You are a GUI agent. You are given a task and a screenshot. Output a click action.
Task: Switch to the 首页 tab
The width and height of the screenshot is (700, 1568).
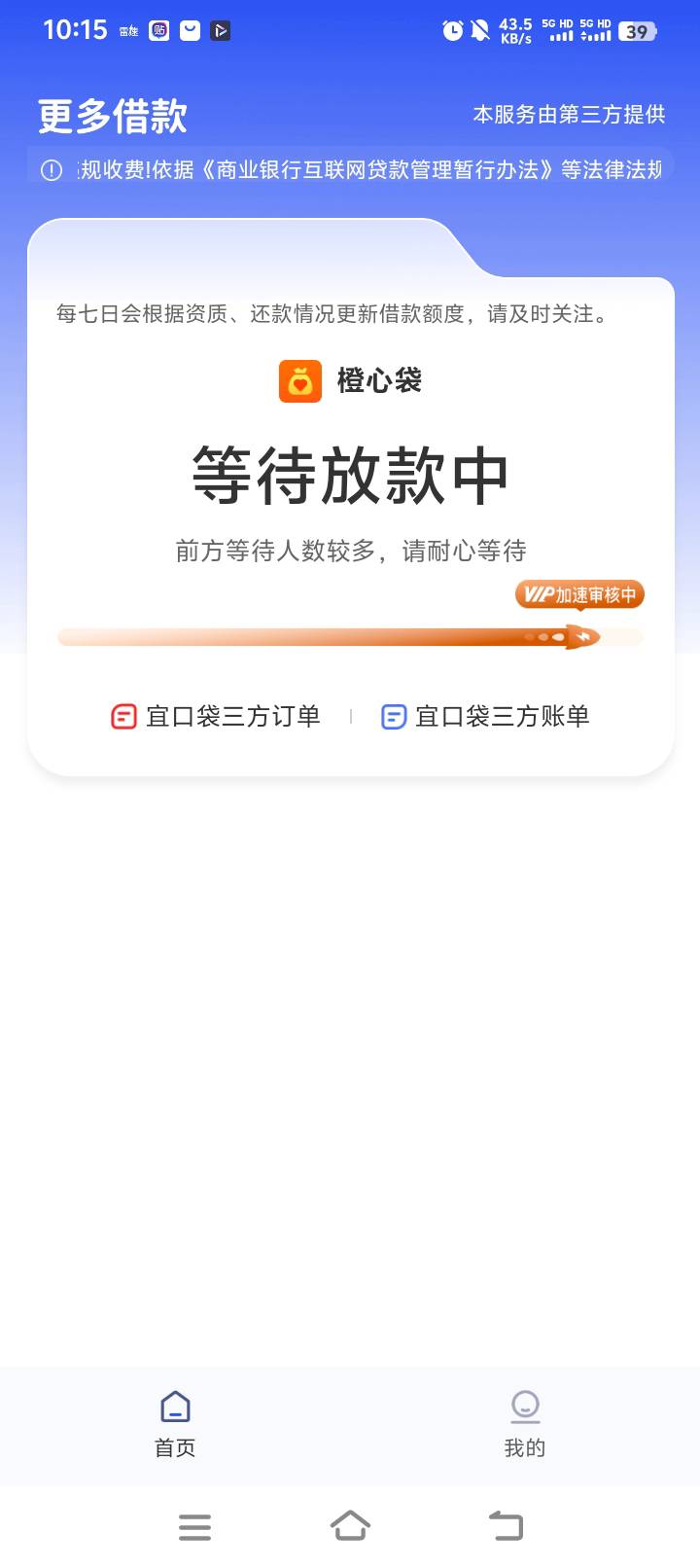[x=175, y=1425]
